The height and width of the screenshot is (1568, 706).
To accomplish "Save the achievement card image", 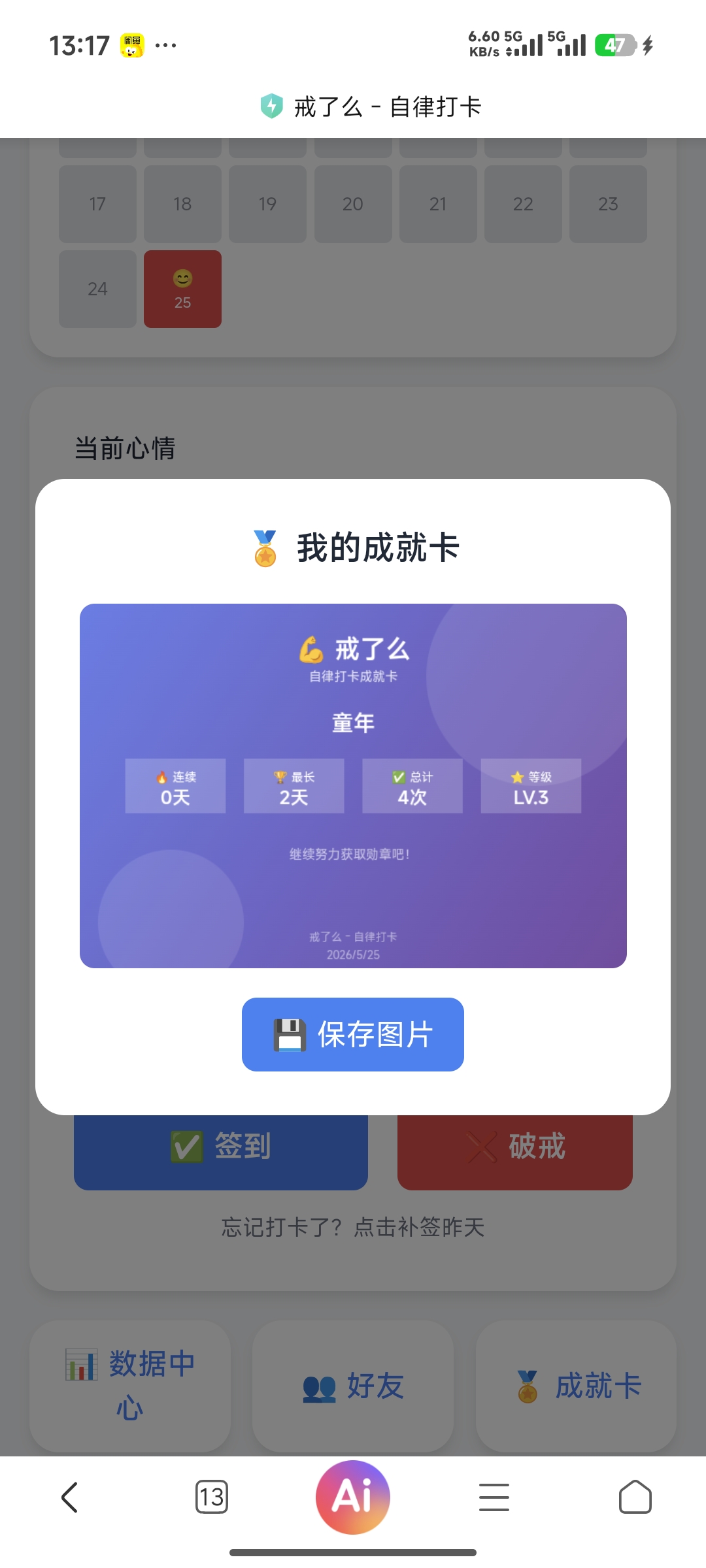I will click(353, 1034).
